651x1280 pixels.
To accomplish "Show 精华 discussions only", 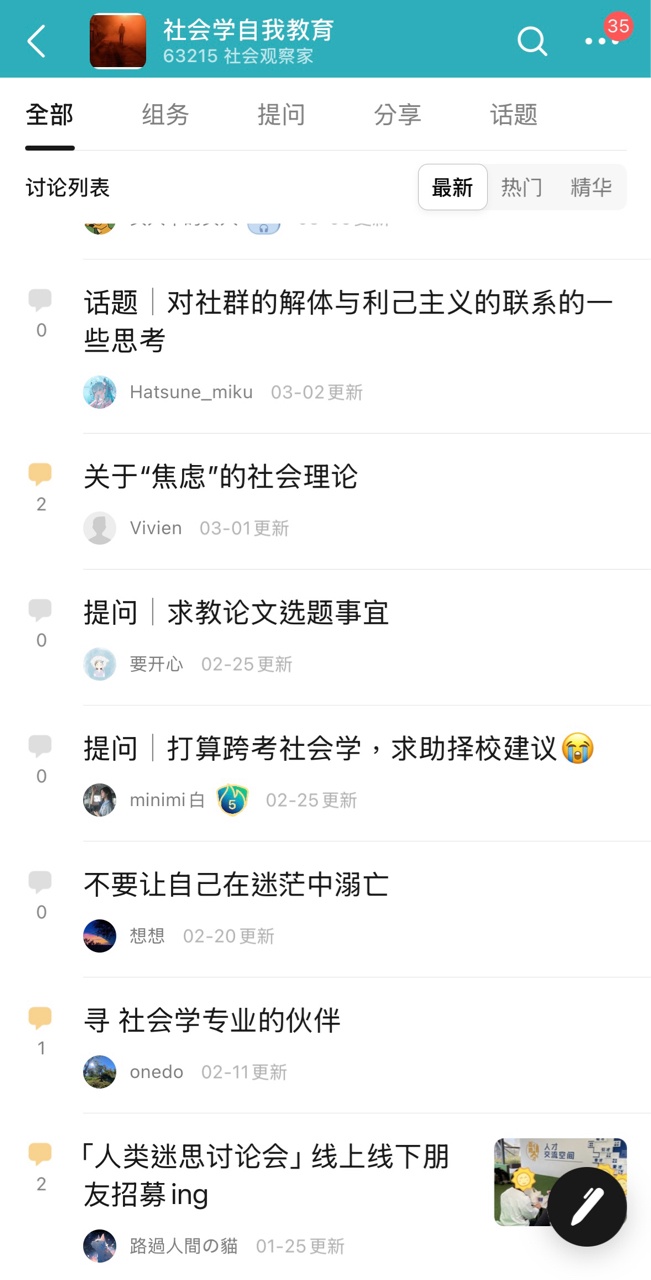I will click(x=590, y=188).
